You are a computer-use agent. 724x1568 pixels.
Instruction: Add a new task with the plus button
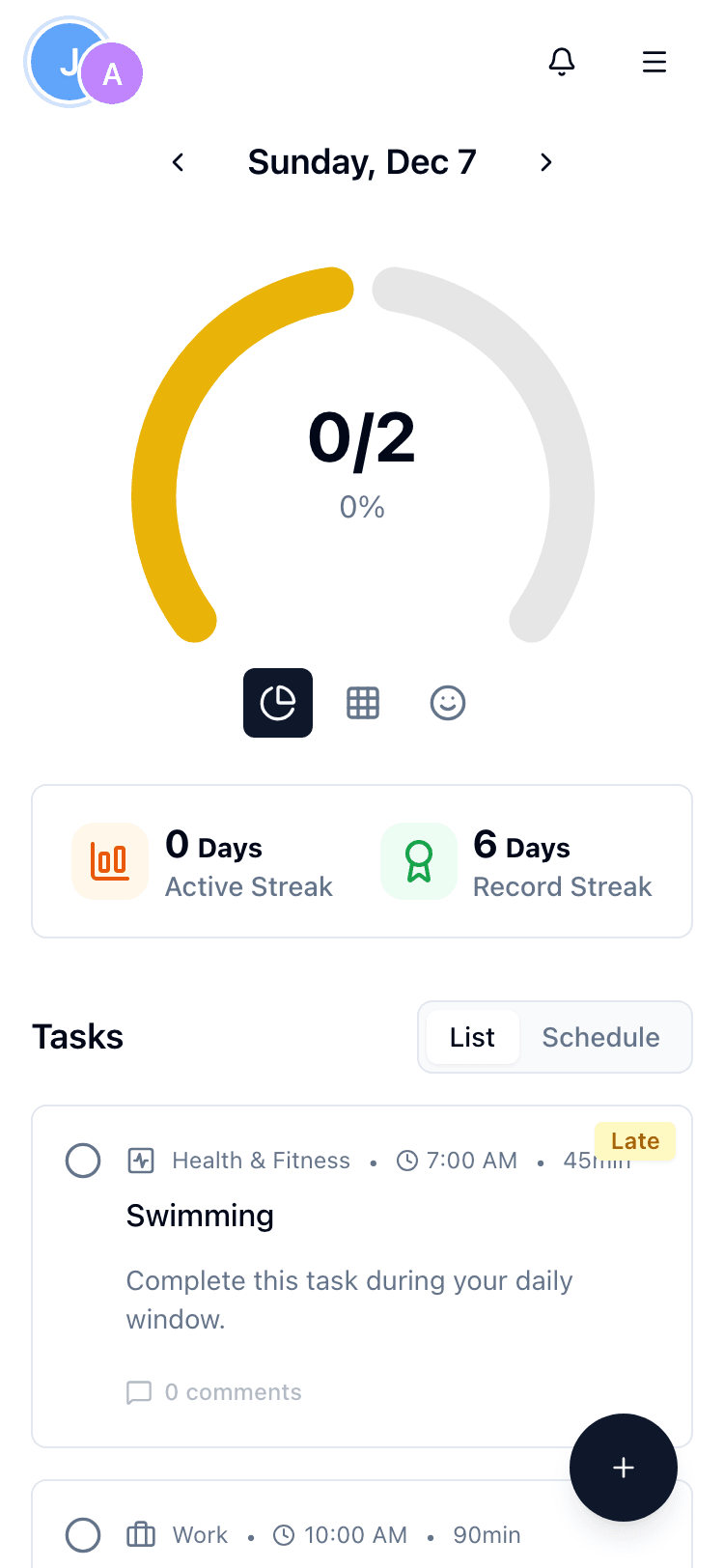623,1467
